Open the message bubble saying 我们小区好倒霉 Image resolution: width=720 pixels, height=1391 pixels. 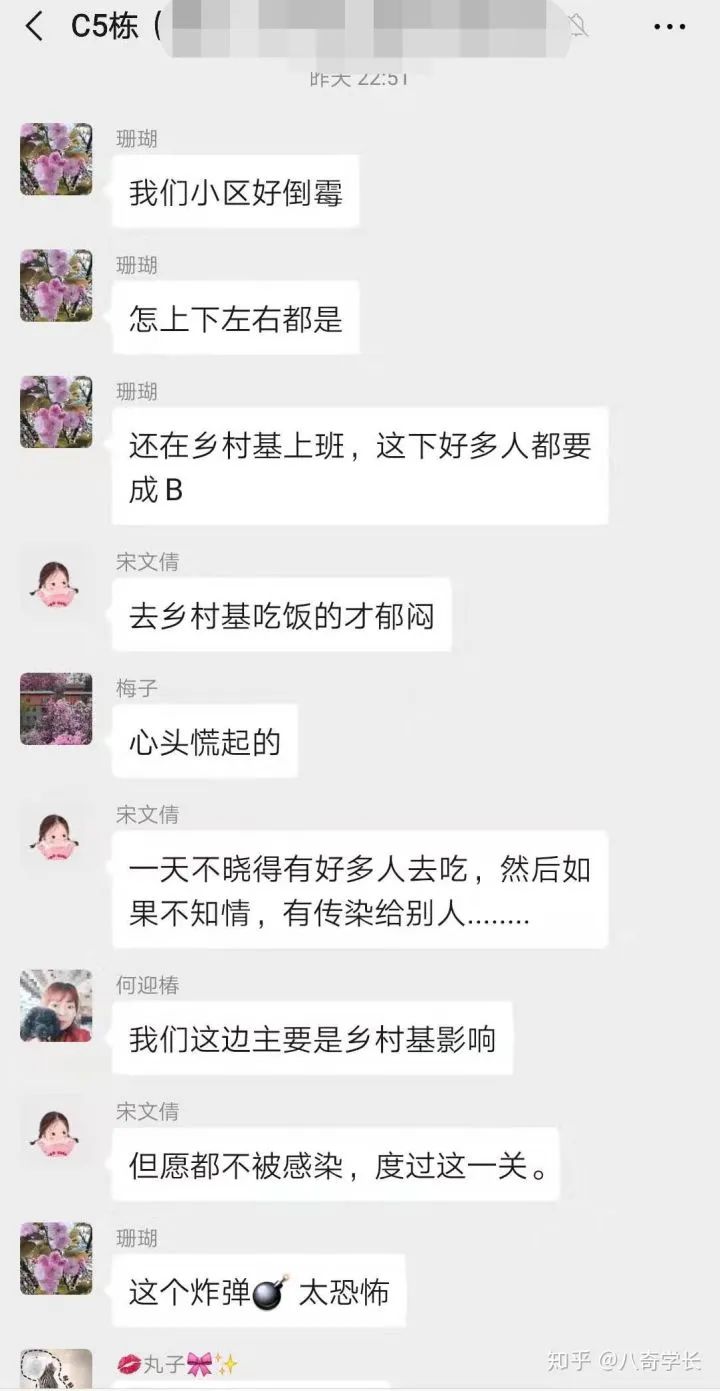pyautogui.click(x=235, y=192)
